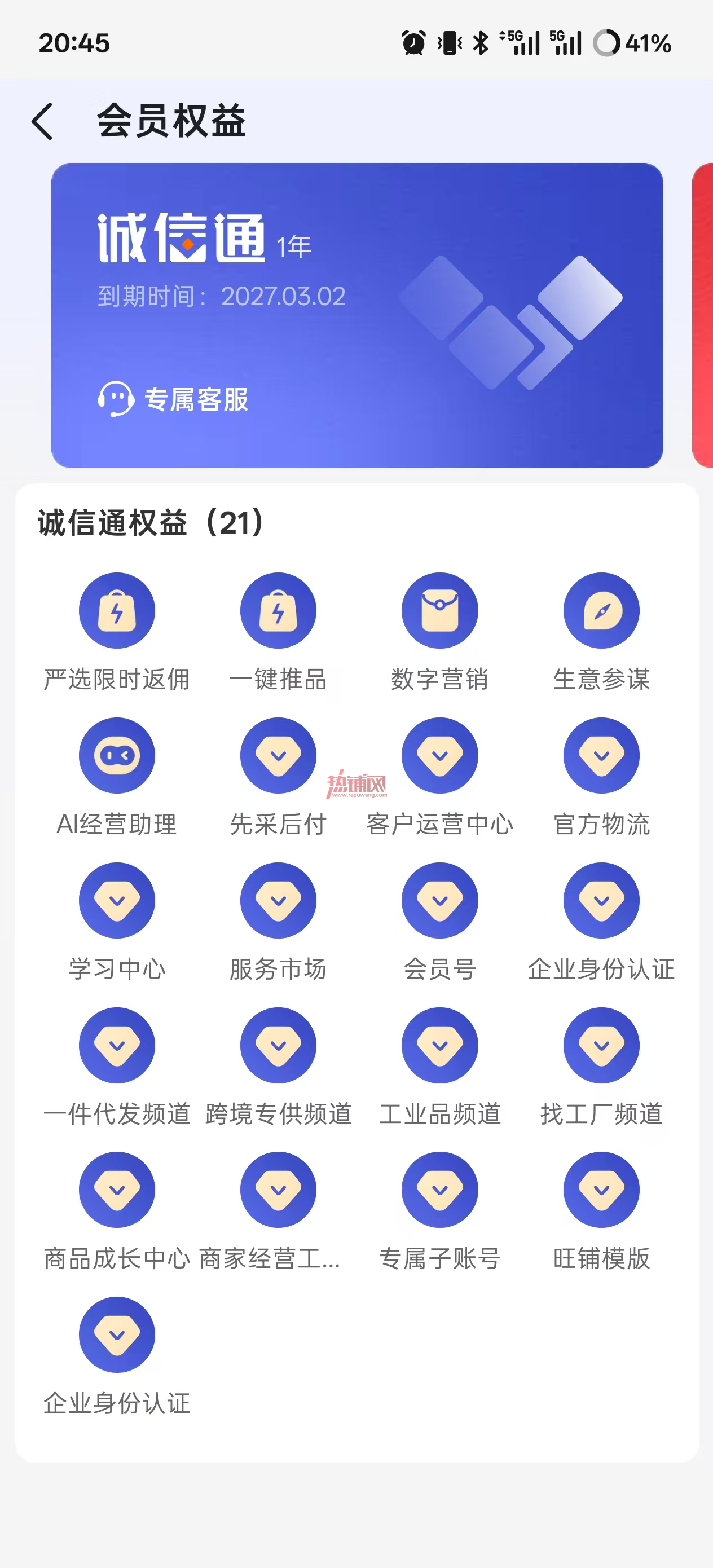Open 严选限时返佣 benefit
Screen dimensions: 713x1568
[117, 632]
